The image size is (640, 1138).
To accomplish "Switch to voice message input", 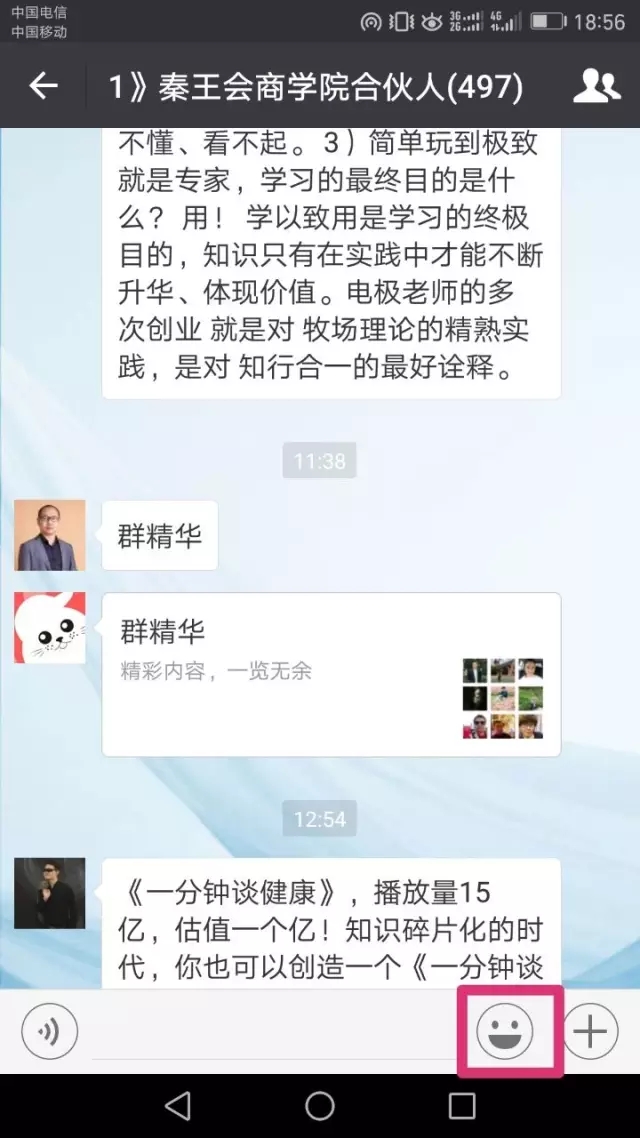I will click(49, 1031).
